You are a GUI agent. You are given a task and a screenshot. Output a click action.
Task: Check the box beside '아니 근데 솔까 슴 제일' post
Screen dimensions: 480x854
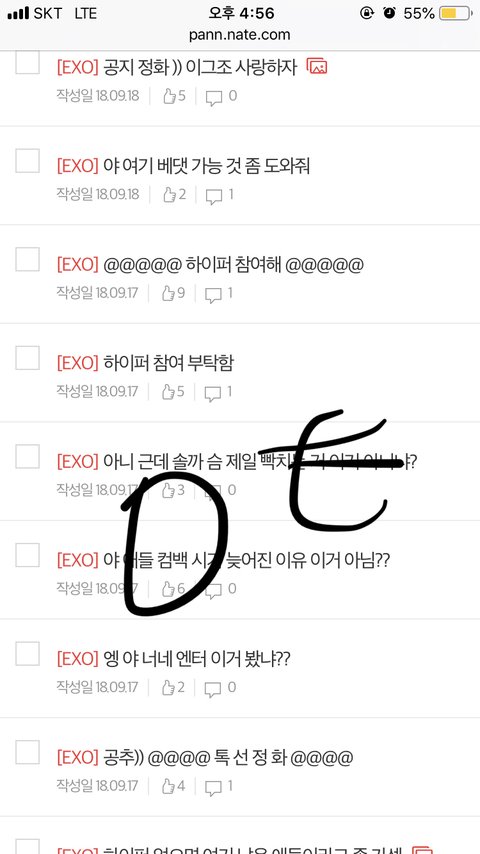coord(27,456)
